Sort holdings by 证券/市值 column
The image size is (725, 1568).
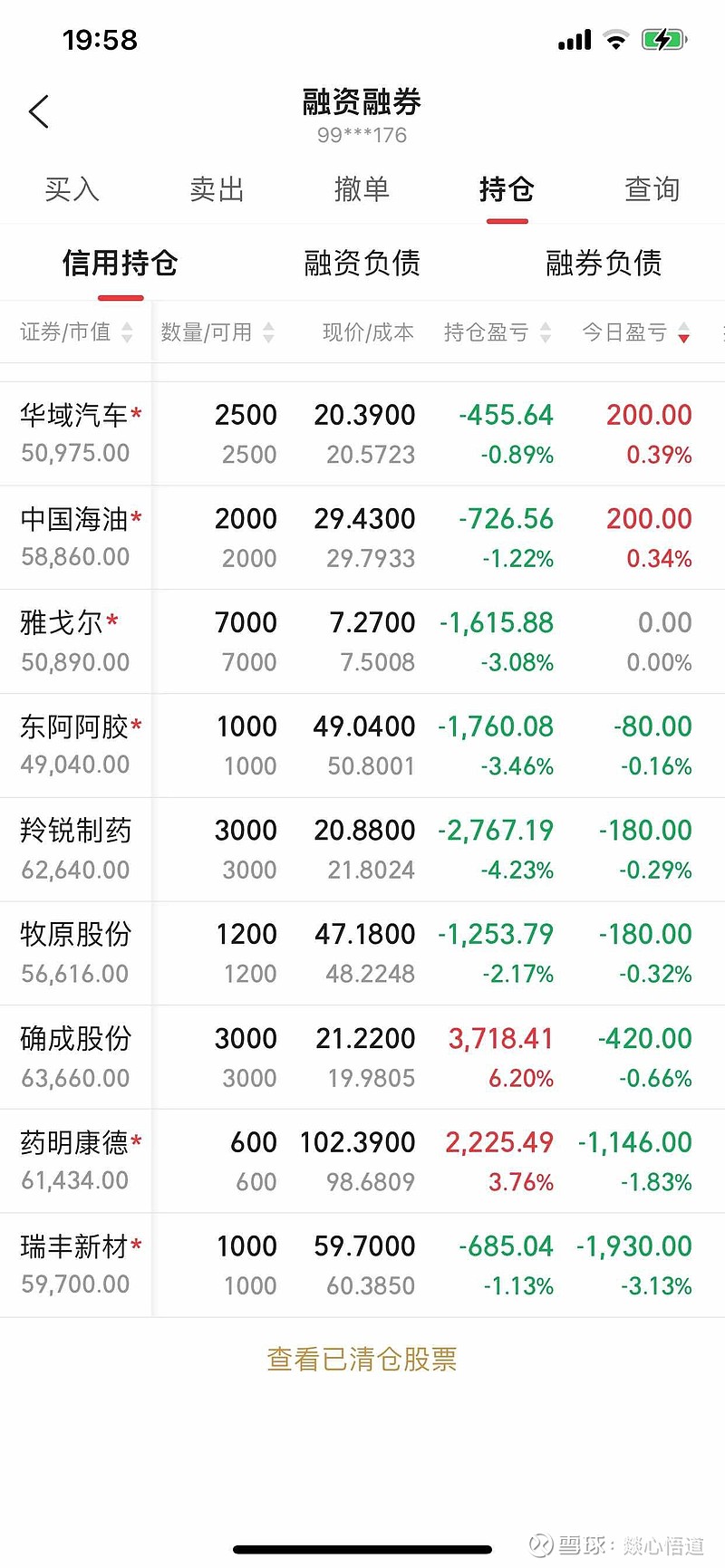76,332
